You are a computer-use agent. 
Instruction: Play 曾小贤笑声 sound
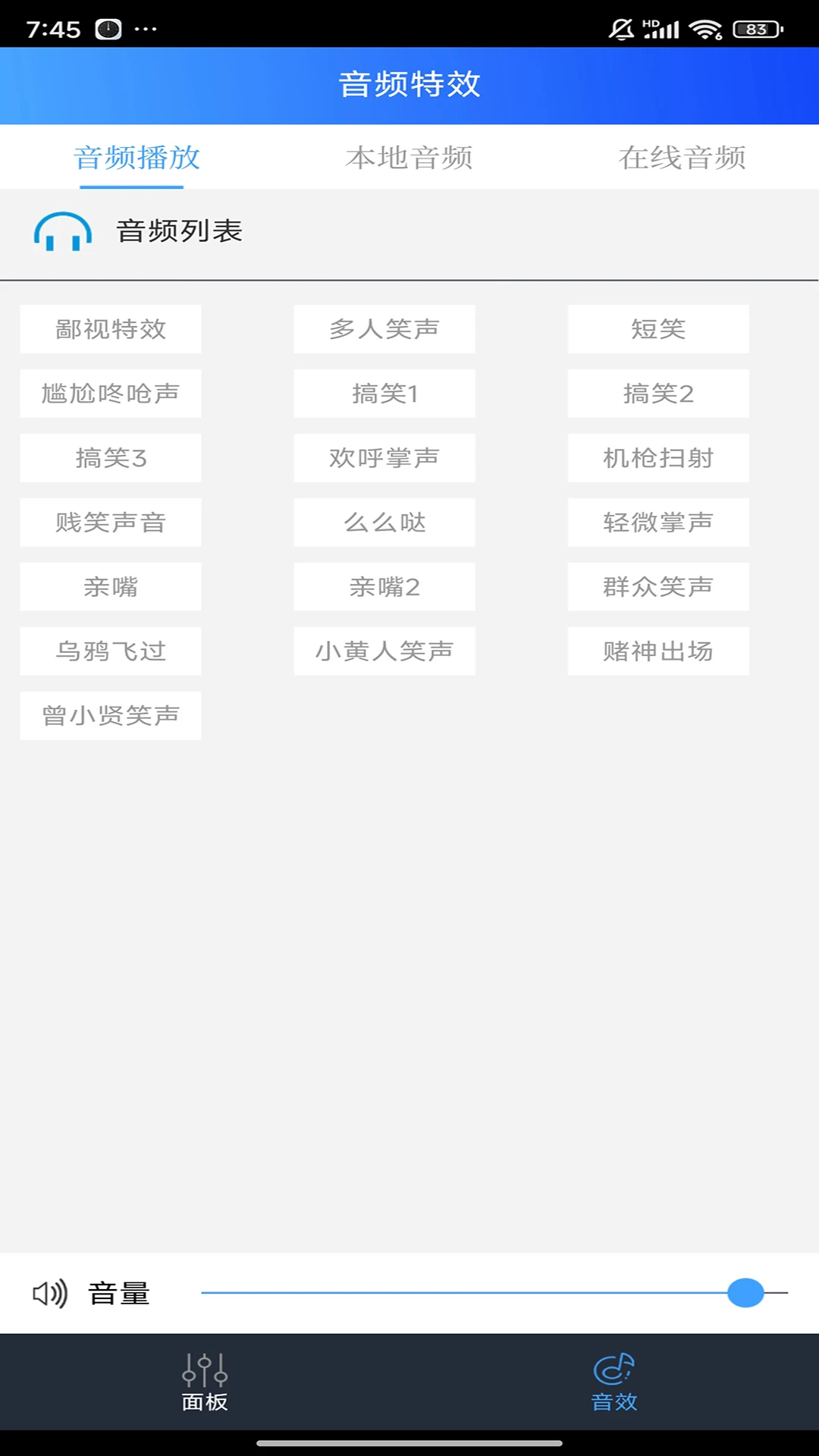click(111, 716)
